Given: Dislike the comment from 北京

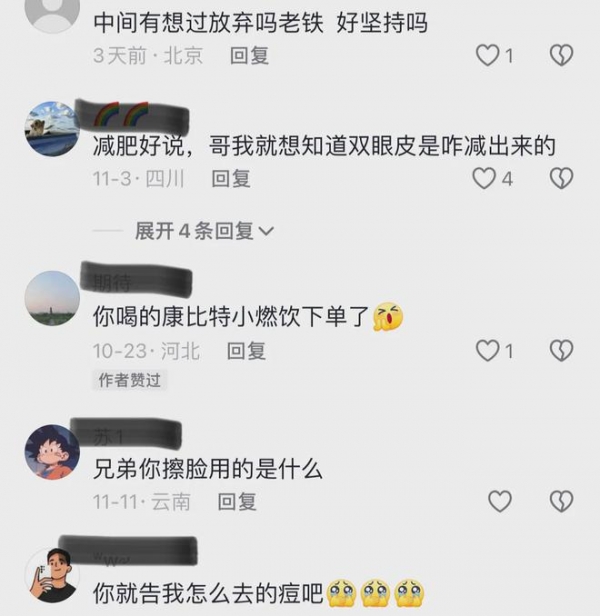Looking at the screenshot, I should (x=561, y=56).
